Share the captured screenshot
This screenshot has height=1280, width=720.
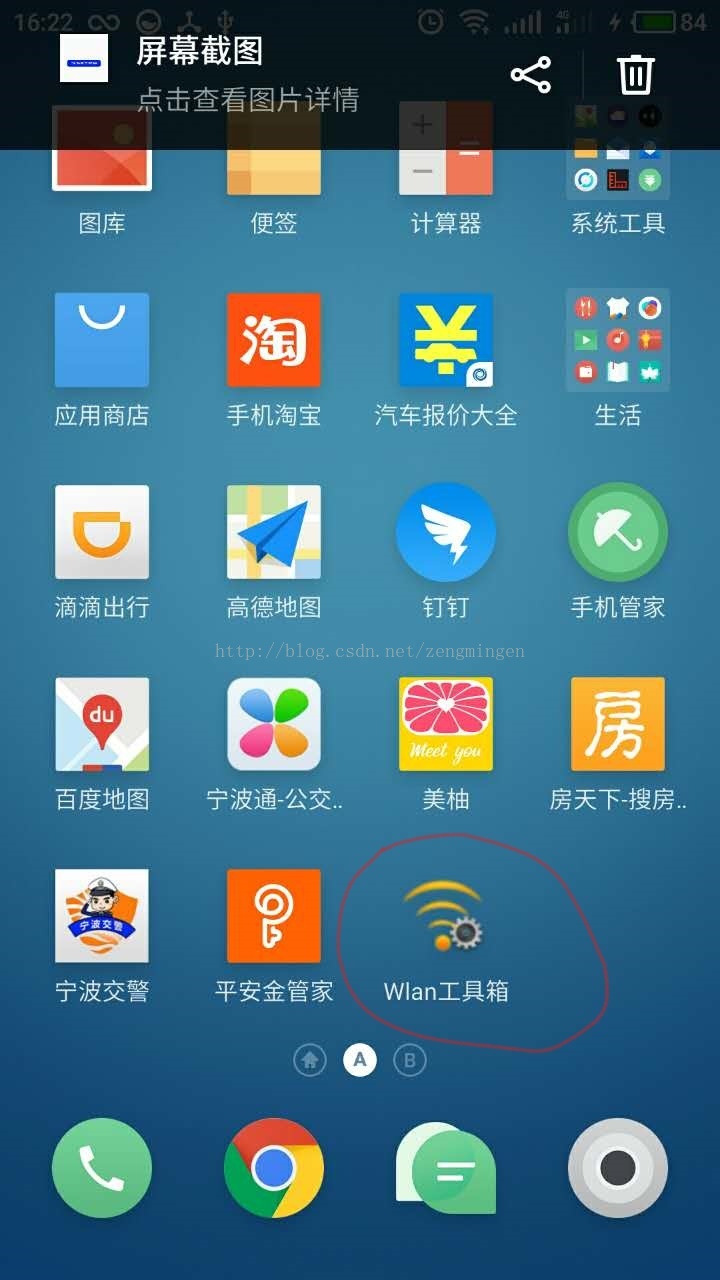pyautogui.click(x=530, y=75)
